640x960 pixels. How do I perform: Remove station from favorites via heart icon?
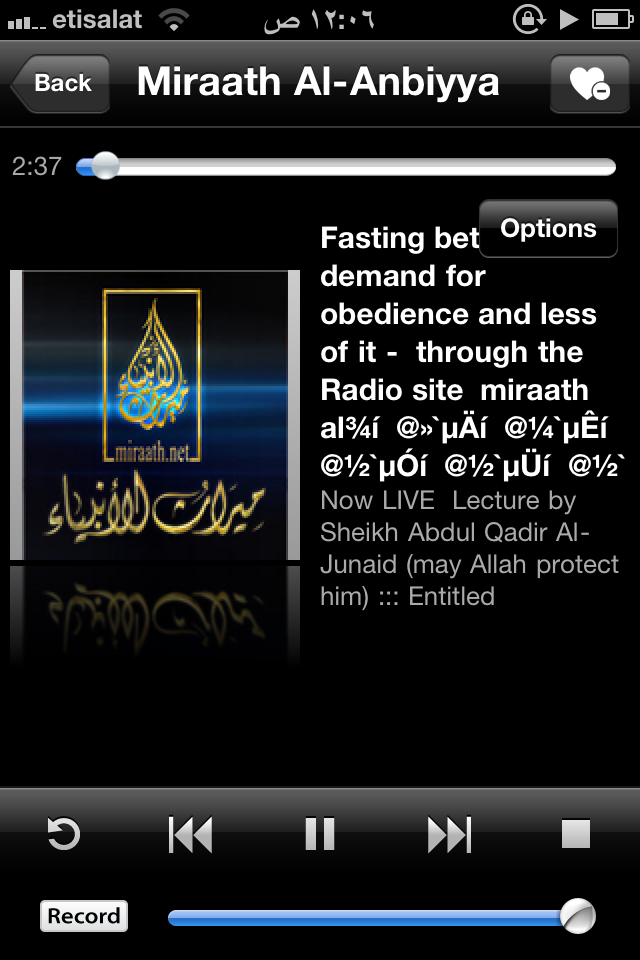click(x=588, y=83)
